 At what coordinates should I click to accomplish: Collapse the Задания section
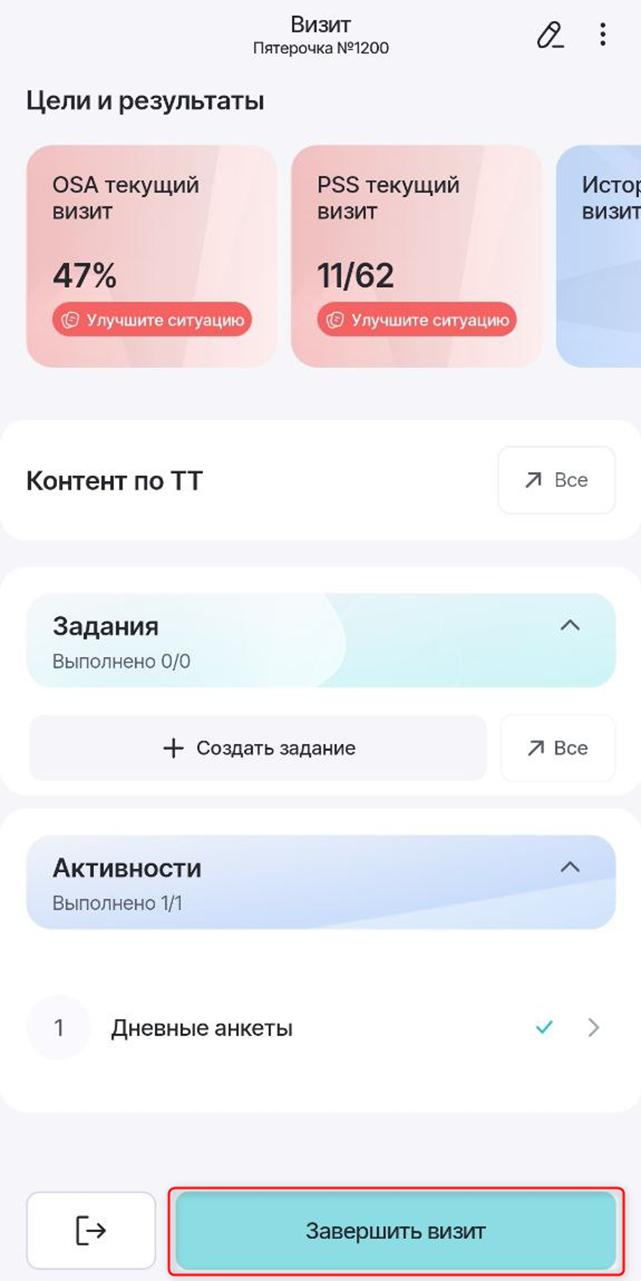pos(569,626)
